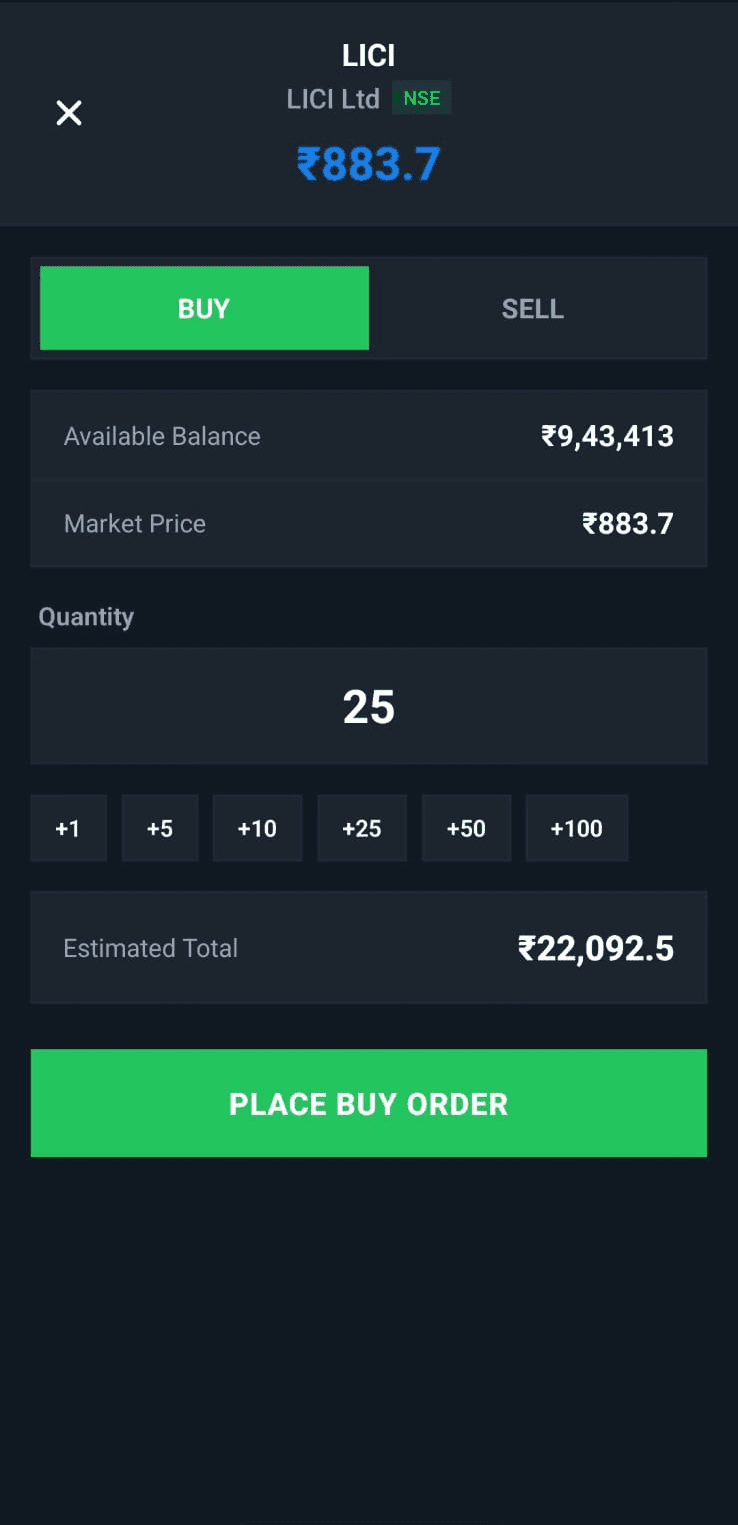Screen dimensions: 738x1525
Task: Click the Estimated Total row
Action: [x=369, y=947]
